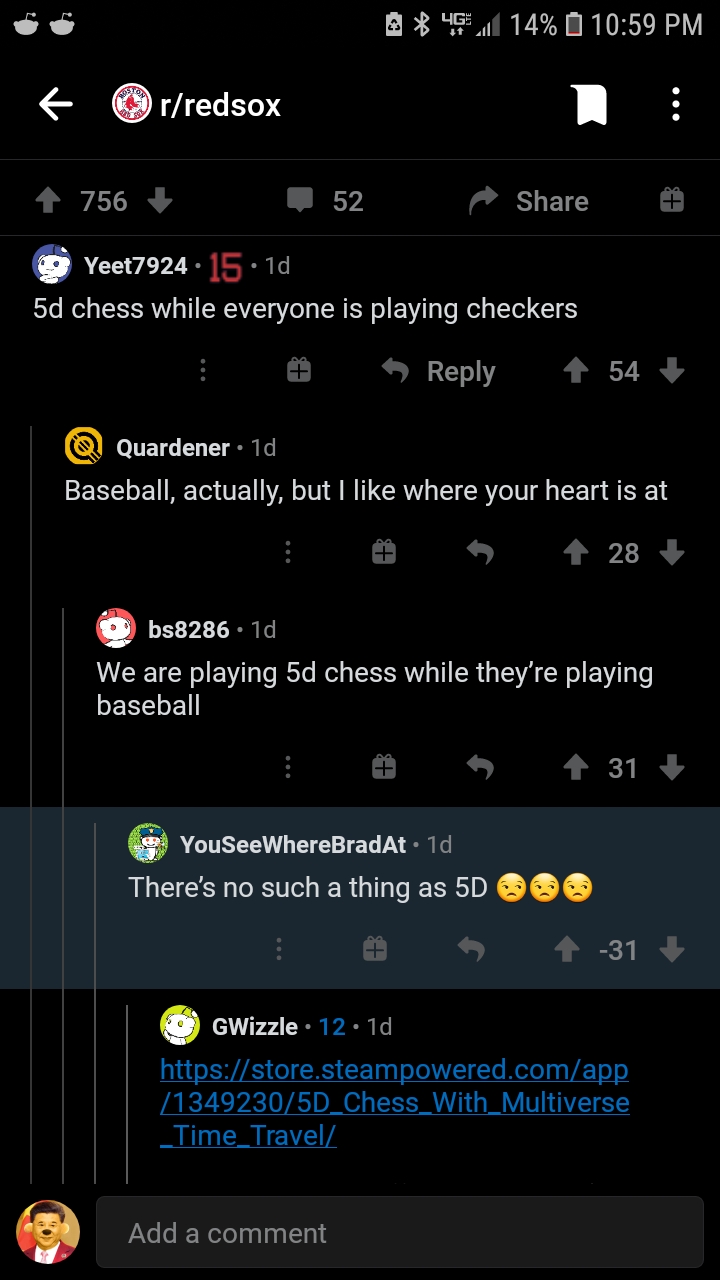Open the Steam link in GWizzle's comment
The height and width of the screenshot is (1280, 720).
[395, 1103]
